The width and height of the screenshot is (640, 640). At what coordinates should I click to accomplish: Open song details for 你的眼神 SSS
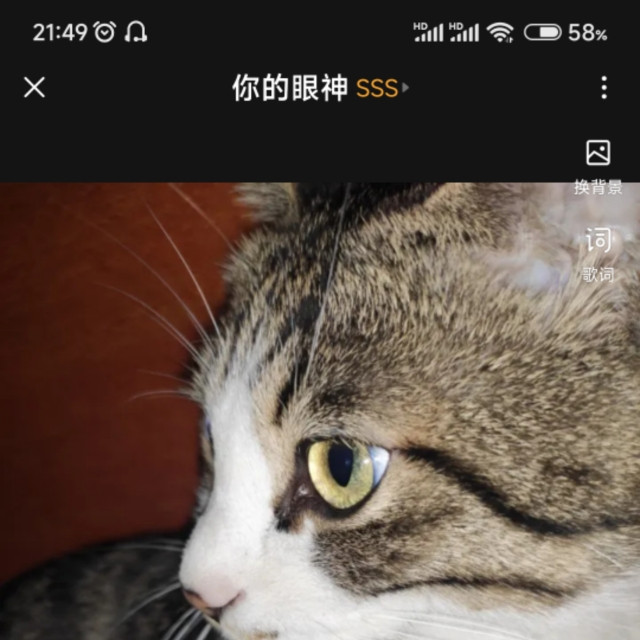(x=320, y=88)
